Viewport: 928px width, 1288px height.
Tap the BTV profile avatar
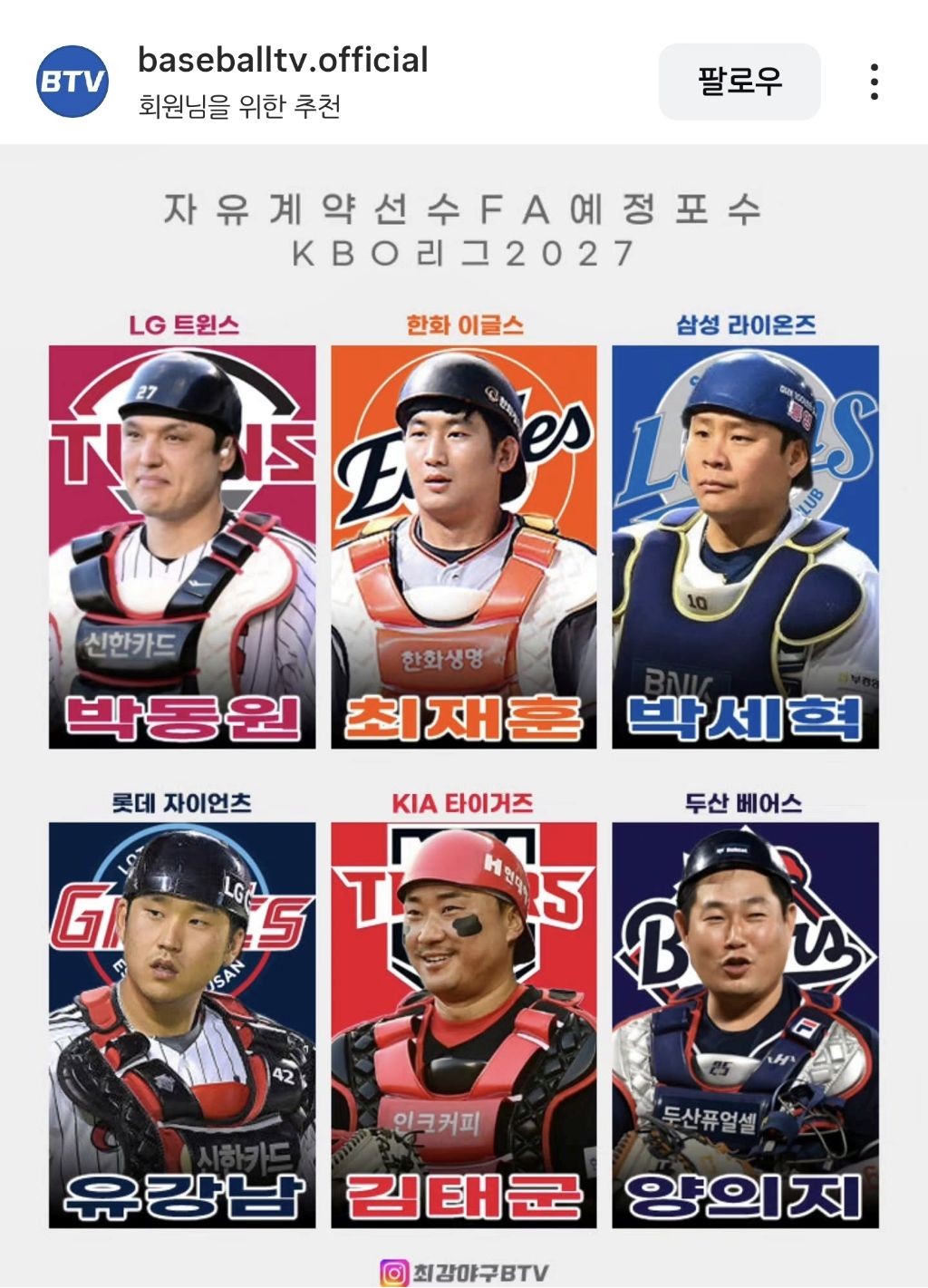(x=72, y=82)
